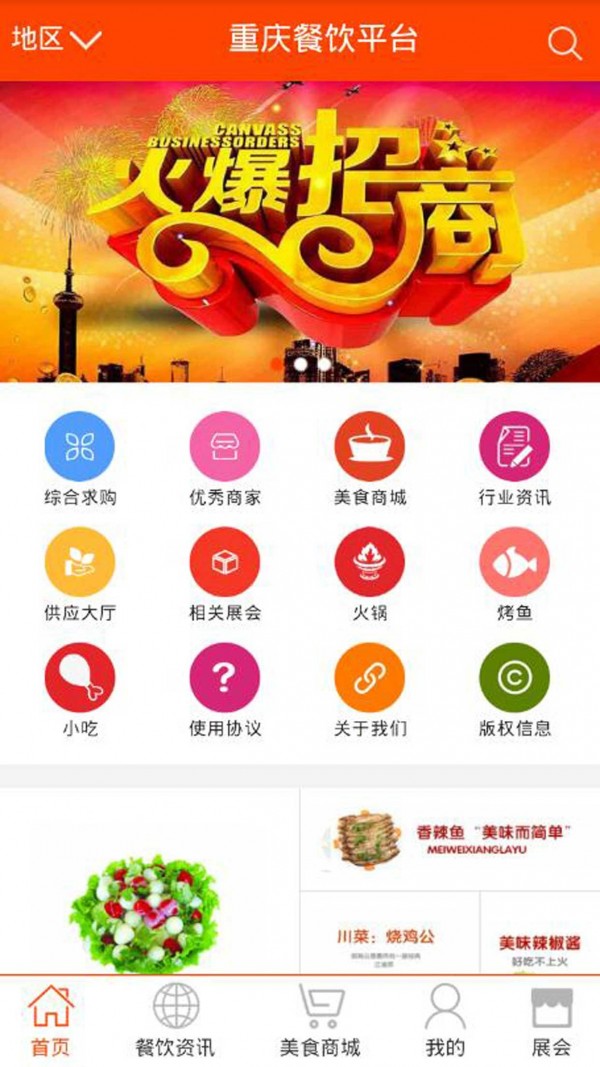This screenshot has height=1067, width=600.
Task: Open 关于我们 page
Action: click(370, 678)
